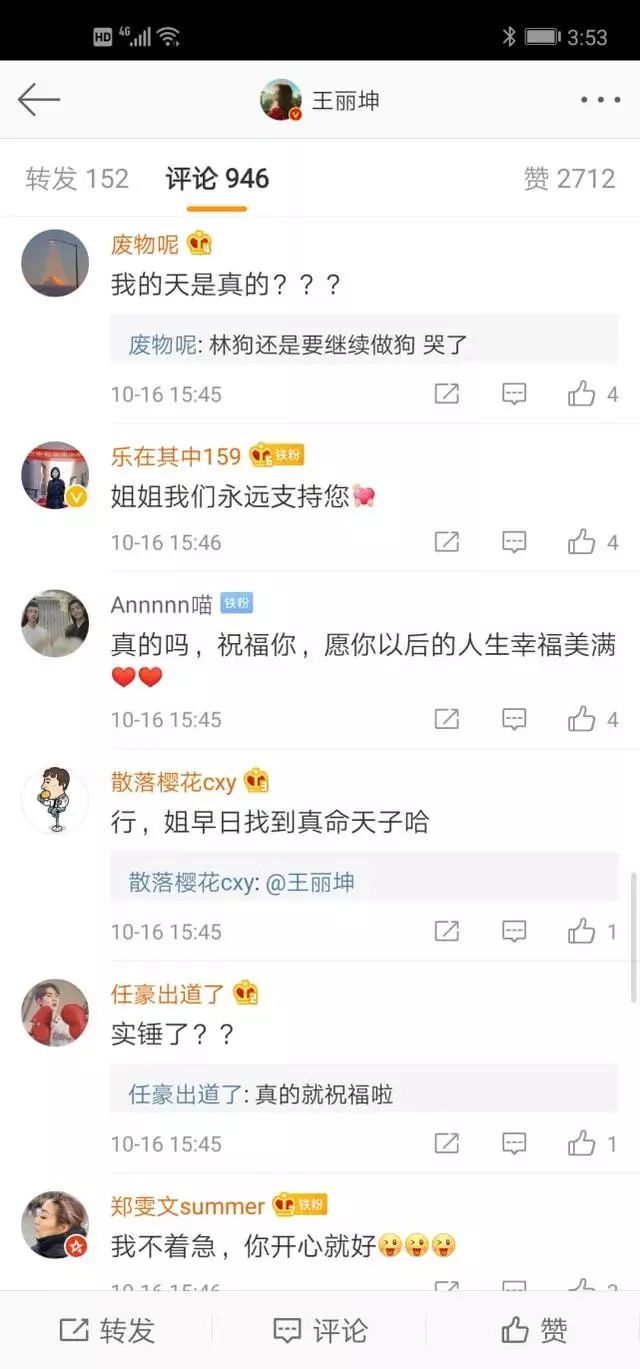Screen dimensions: 640x1369
Task: Tap the bottom 赞 button
Action: pyautogui.click(x=534, y=1330)
